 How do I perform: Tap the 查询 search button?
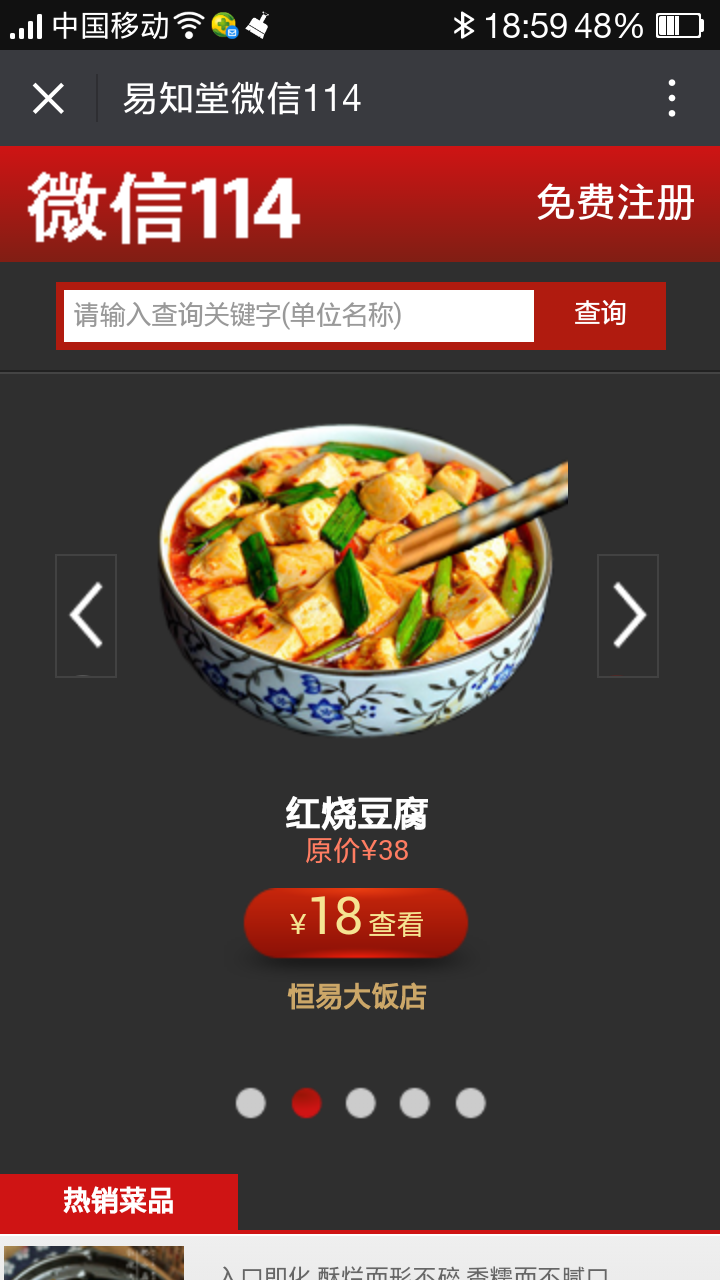600,314
